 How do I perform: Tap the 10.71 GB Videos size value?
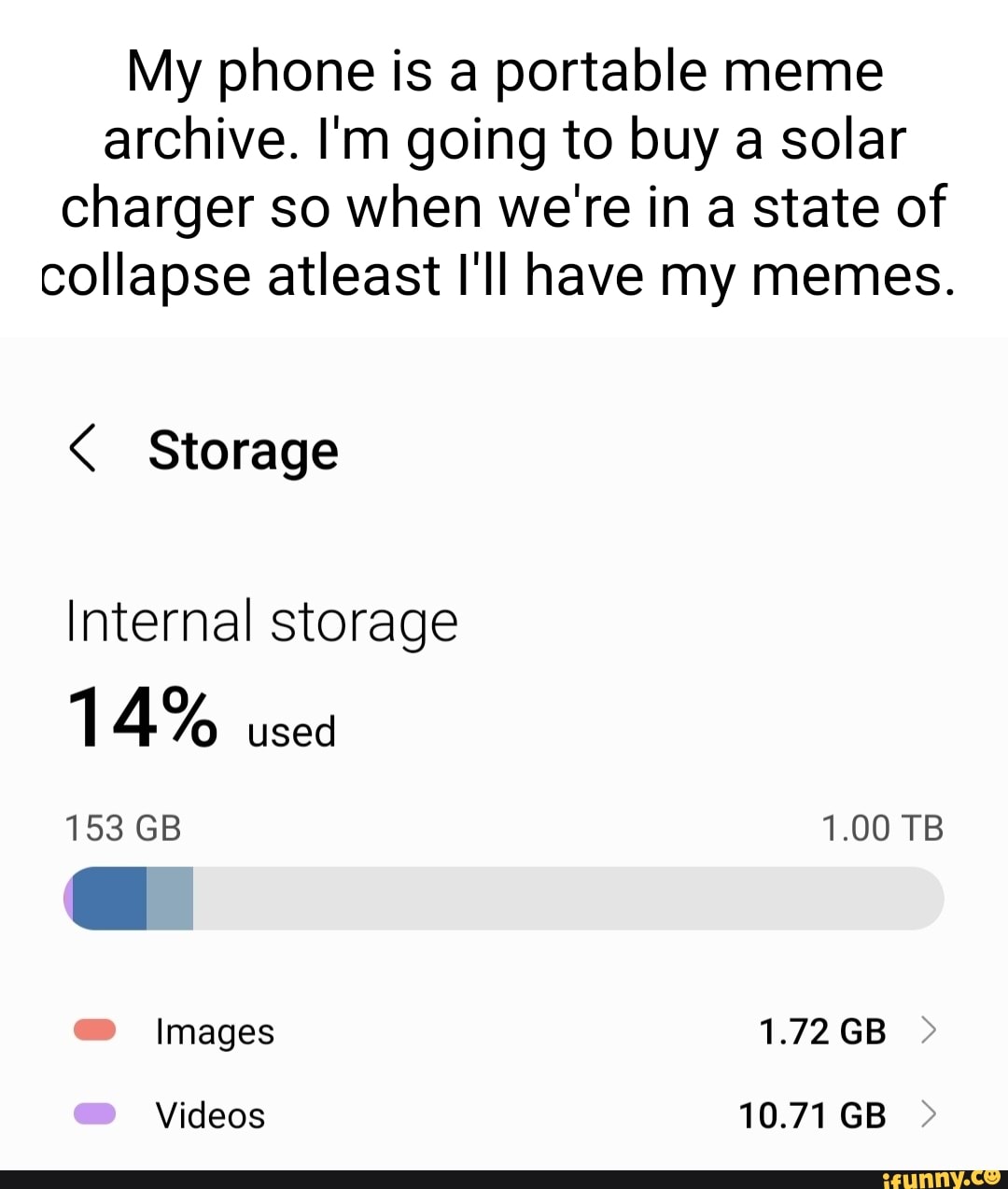812,1114
